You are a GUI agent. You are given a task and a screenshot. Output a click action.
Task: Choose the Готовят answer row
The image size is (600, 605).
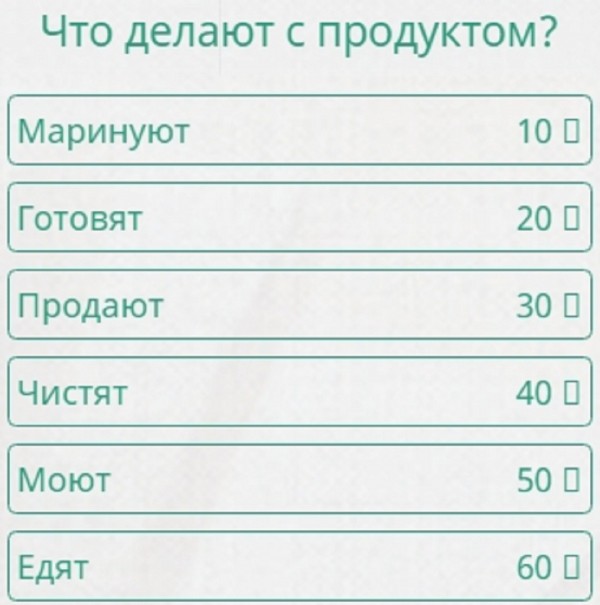tap(299, 218)
